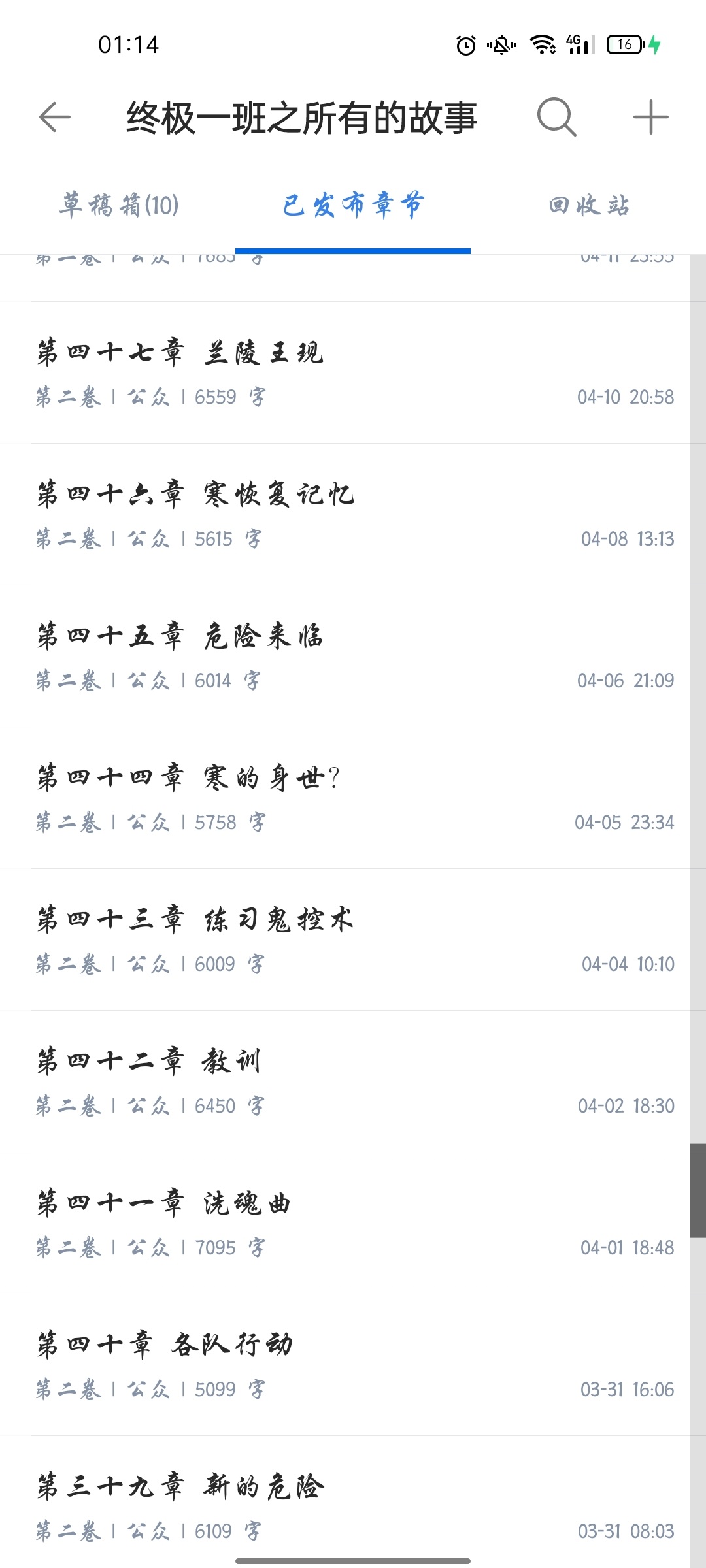This screenshot has width=706, height=1568.
Task: Go back using the top-left arrow
Action: pyautogui.click(x=55, y=118)
